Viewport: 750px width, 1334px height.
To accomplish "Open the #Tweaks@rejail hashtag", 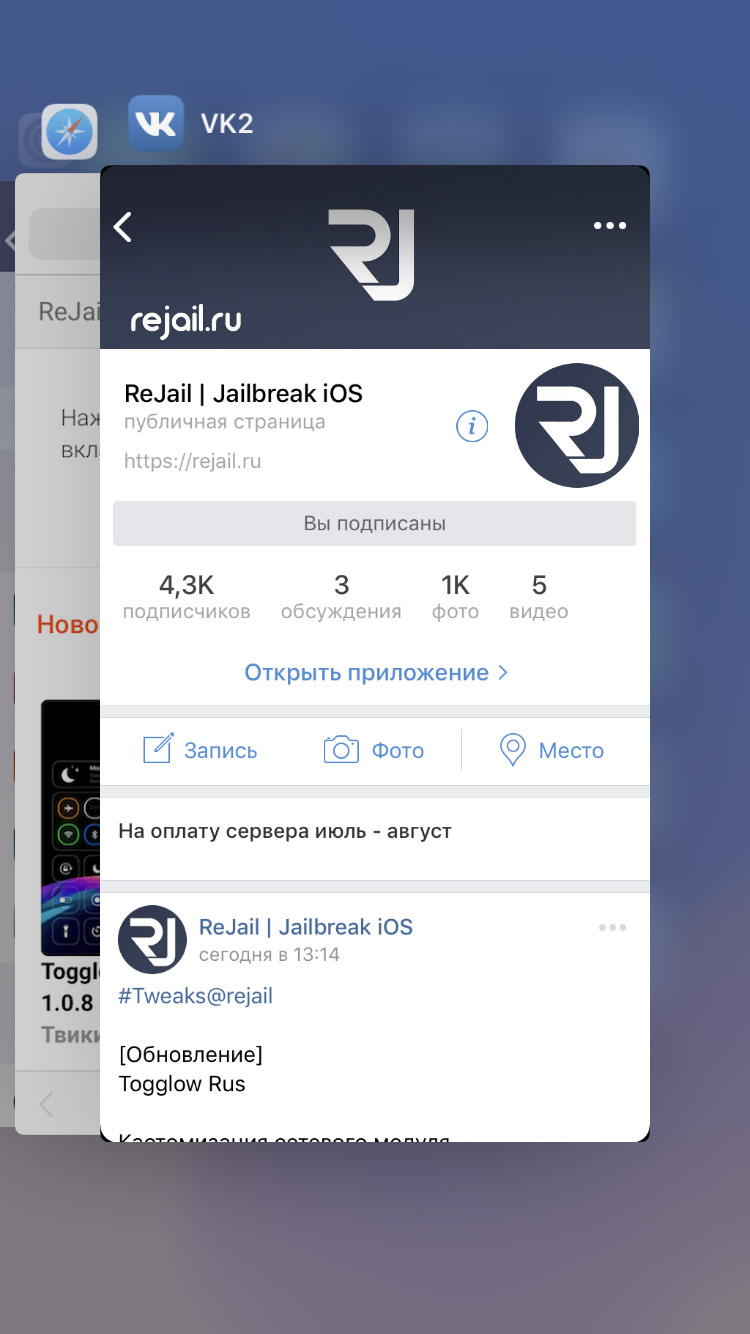I will 195,996.
